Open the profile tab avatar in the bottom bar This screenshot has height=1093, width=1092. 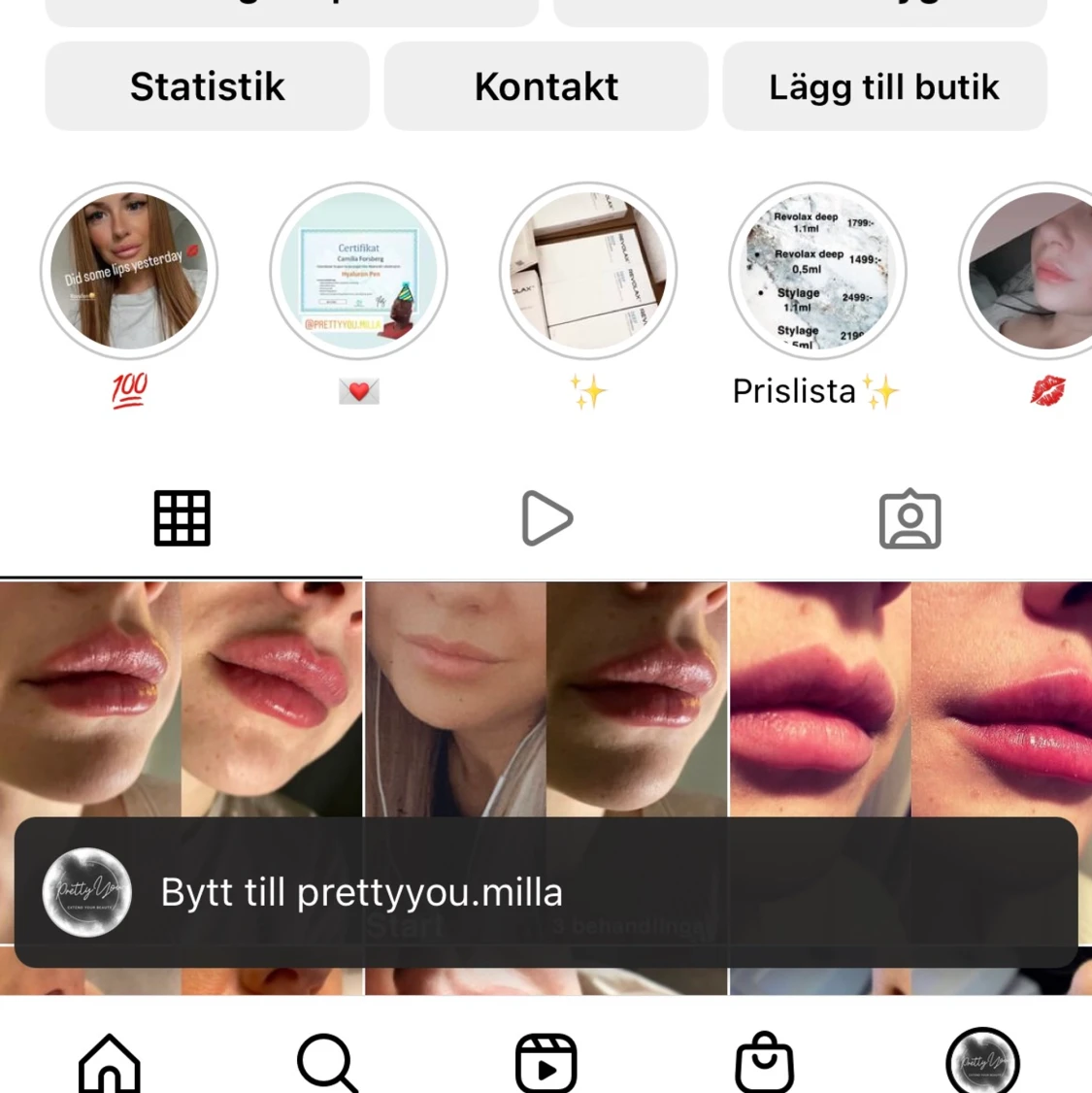[x=982, y=1063]
